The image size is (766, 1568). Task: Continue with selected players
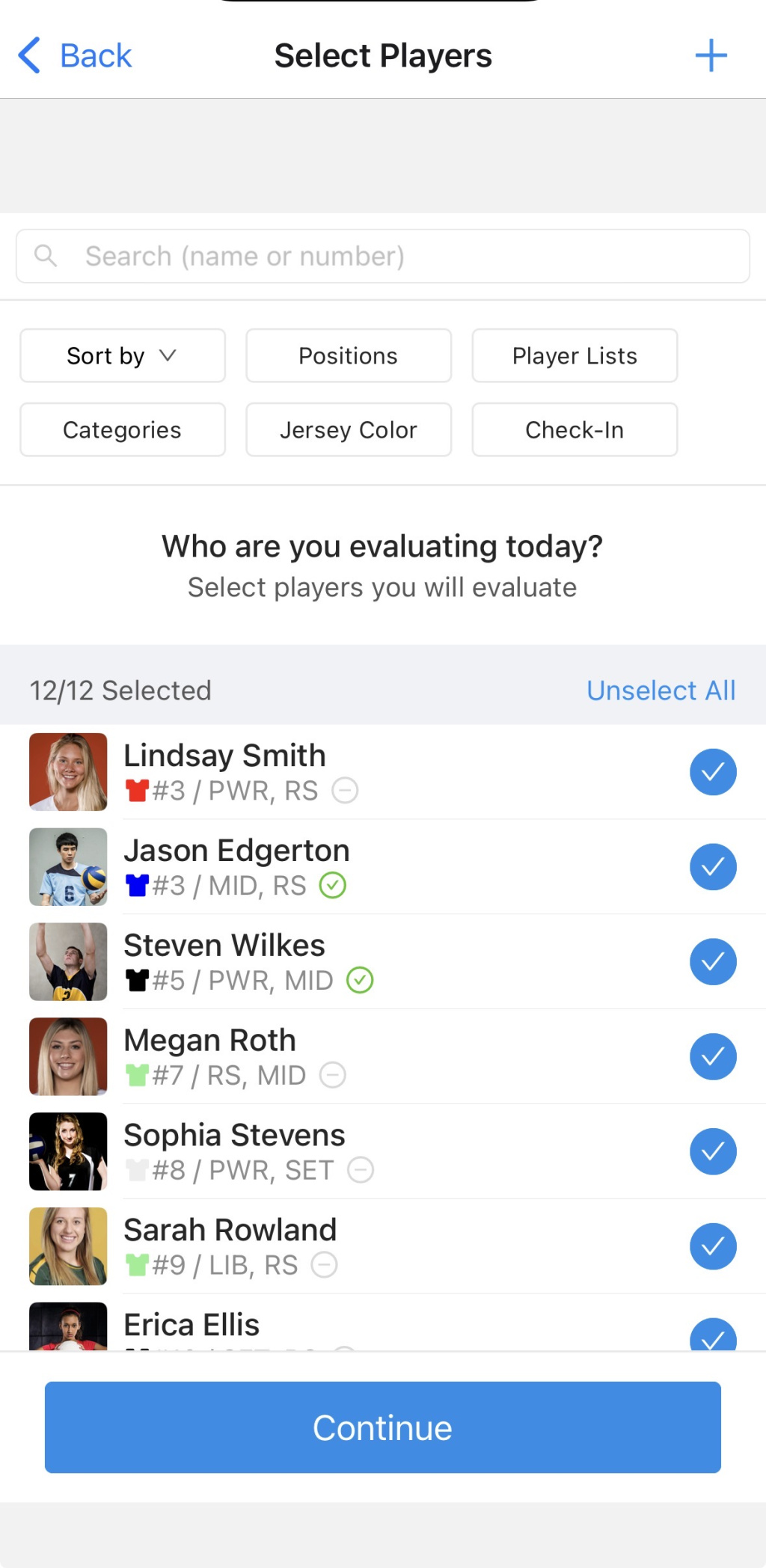pos(383,1427)
